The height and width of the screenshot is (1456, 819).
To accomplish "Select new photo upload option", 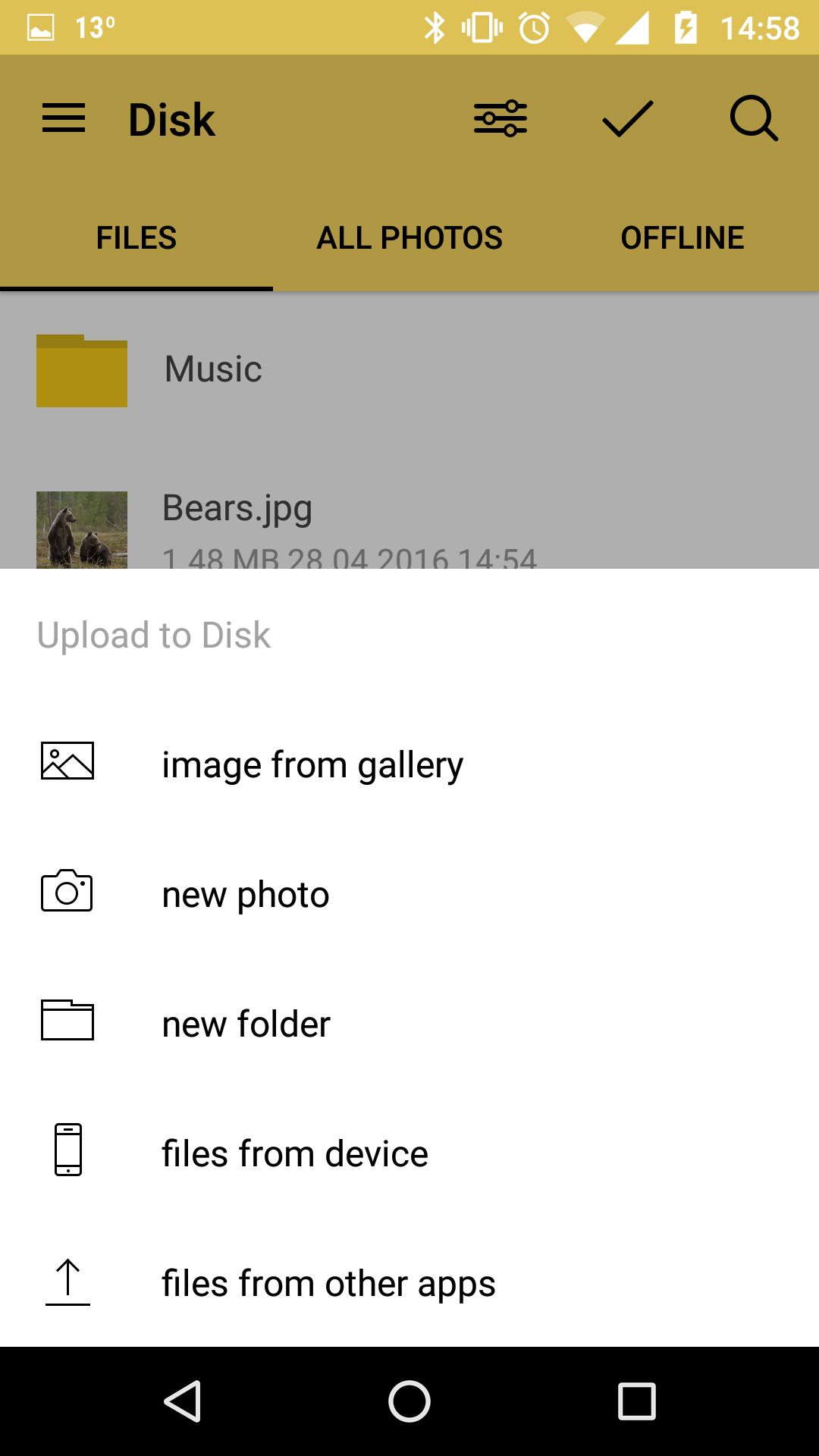I will [x=409, y=893].
